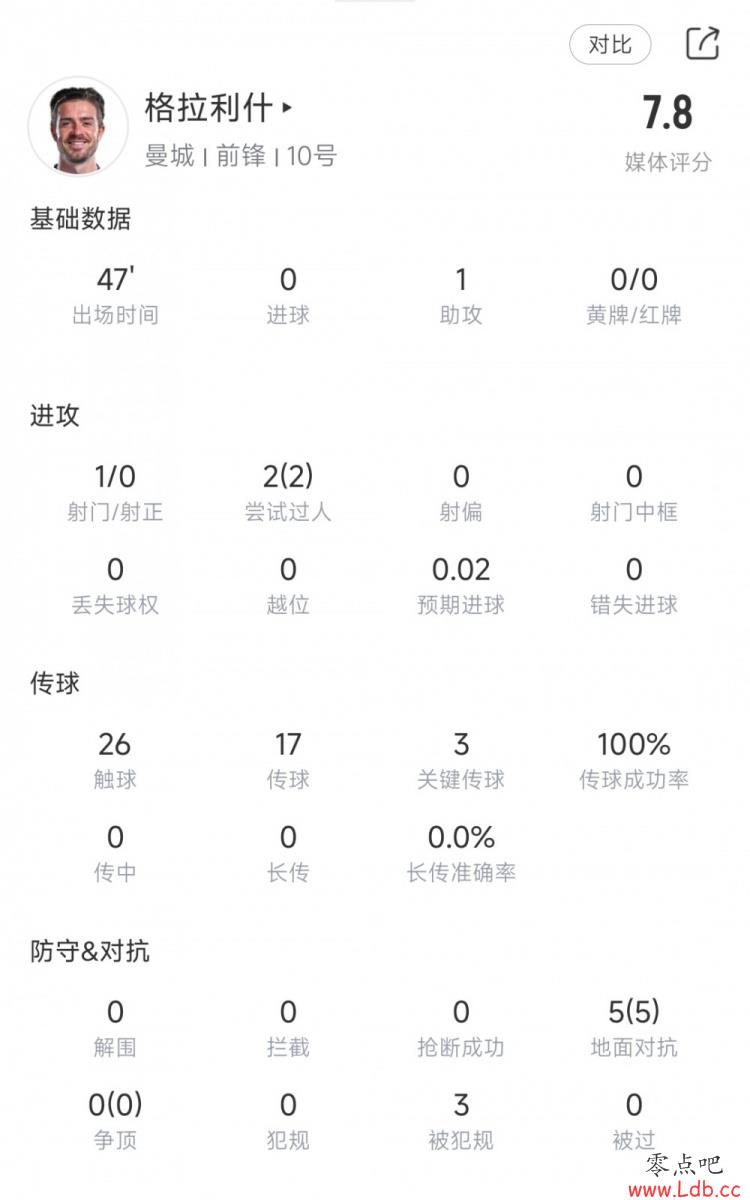
Task: Tap the player's avatar photo
Action: point(78,127)
